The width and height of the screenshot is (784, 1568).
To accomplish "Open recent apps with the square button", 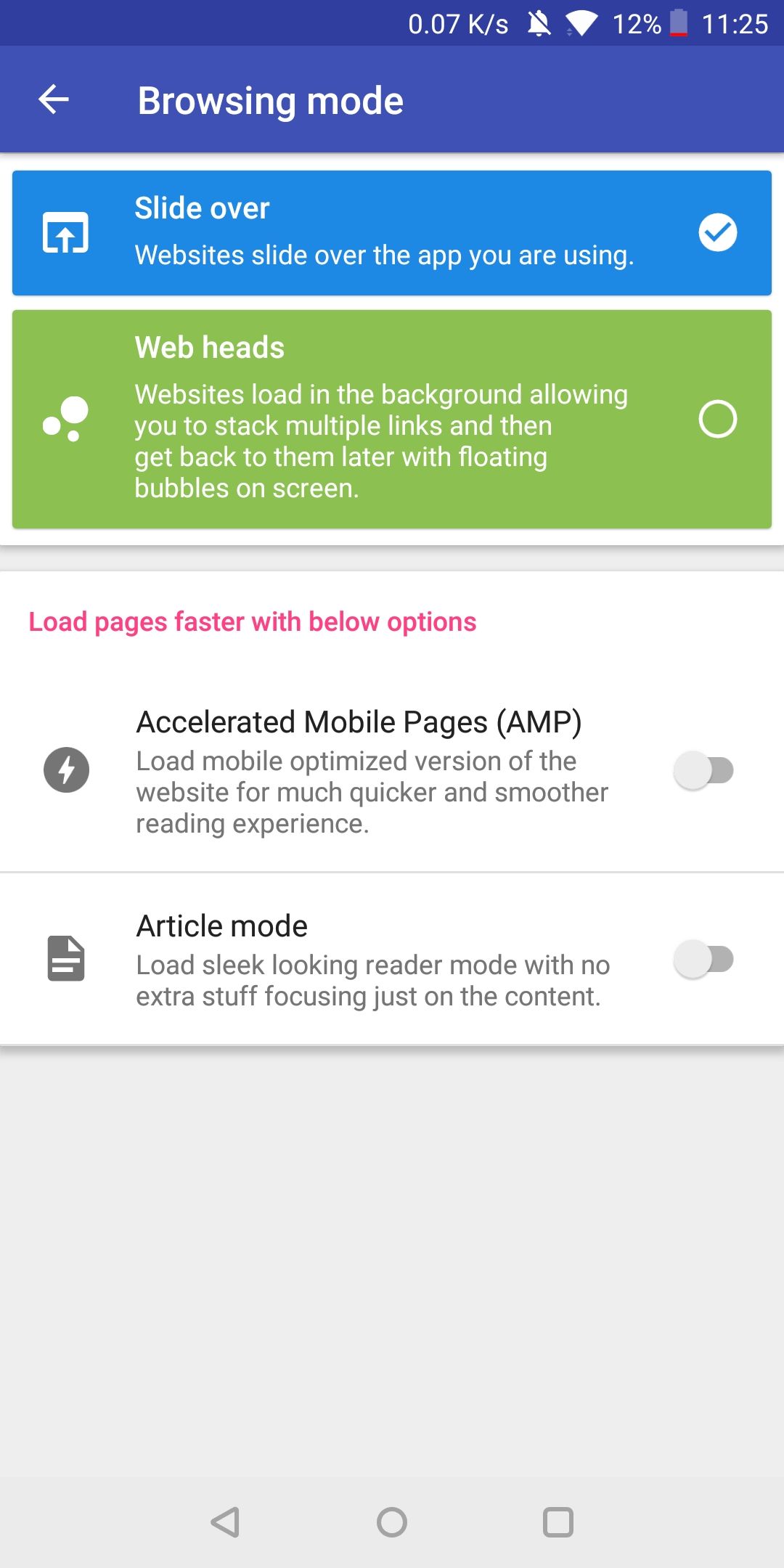I will click(557, 1520).
